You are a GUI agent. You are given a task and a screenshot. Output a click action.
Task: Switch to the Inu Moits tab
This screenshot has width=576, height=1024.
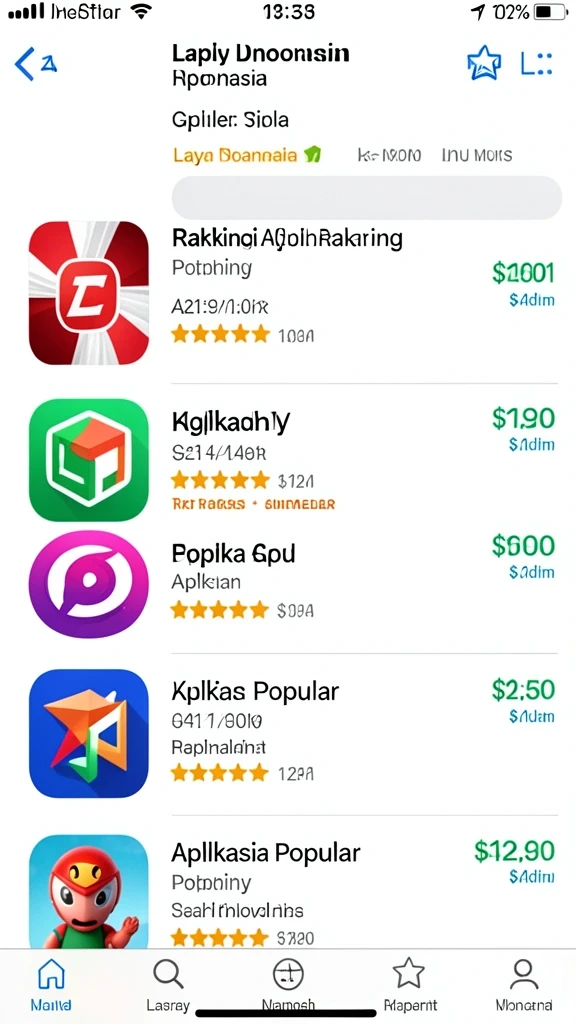pyautogui.click(x=477, y=155)
